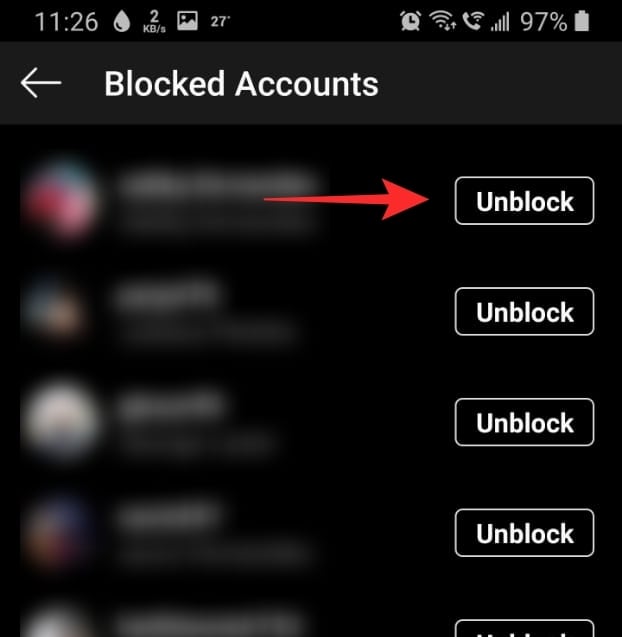Image resolution: width=622 pixels, height=637 pixels.
Task: Unblock the second listed account
Action: (x=524, y=312)
